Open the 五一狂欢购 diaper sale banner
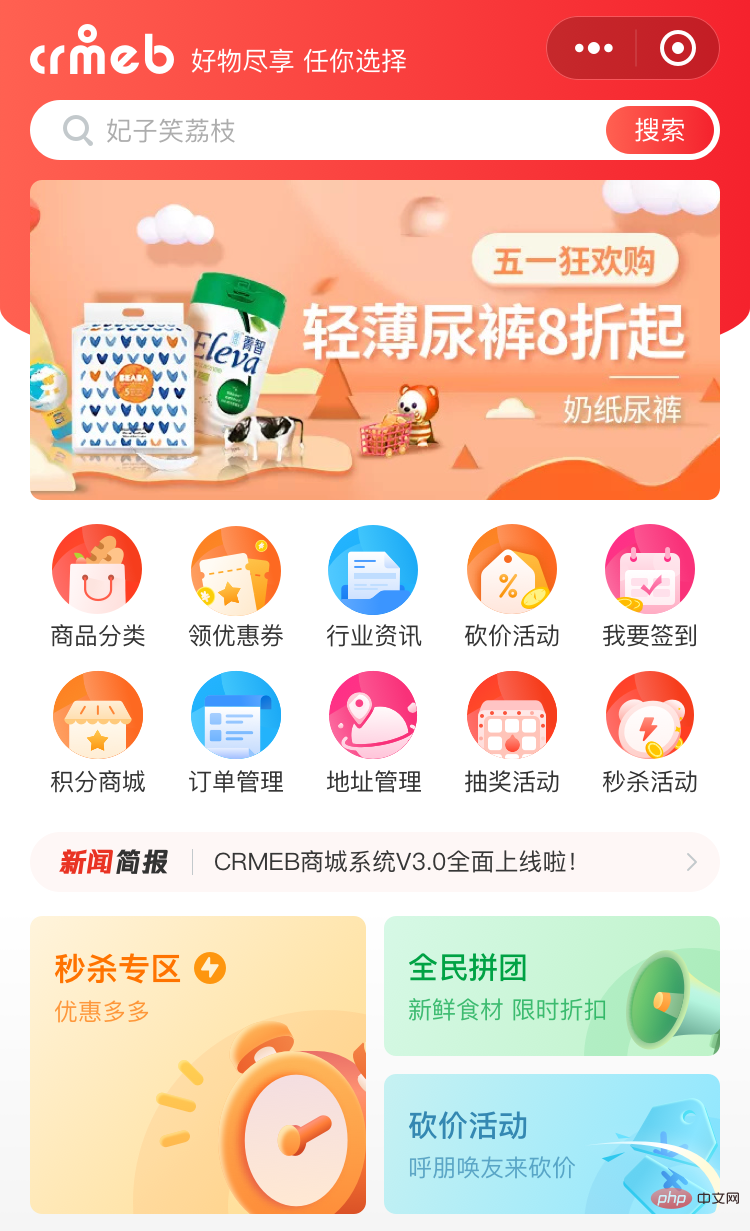This screenshot has height=1231, width=750. click(x=375, y=340)
